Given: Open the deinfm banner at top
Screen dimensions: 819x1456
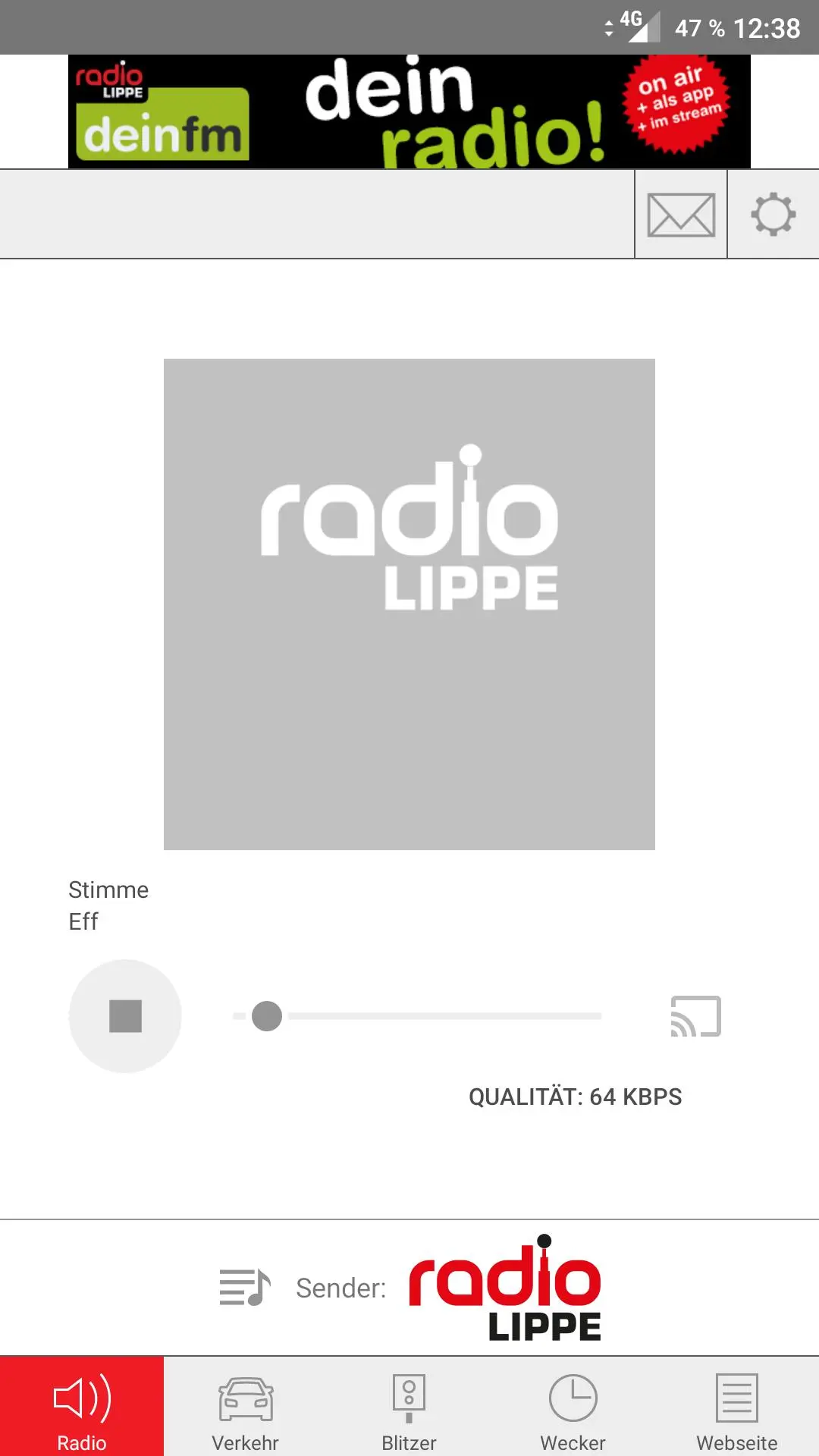Looking at the screenshot, I should tap(409, 111).
